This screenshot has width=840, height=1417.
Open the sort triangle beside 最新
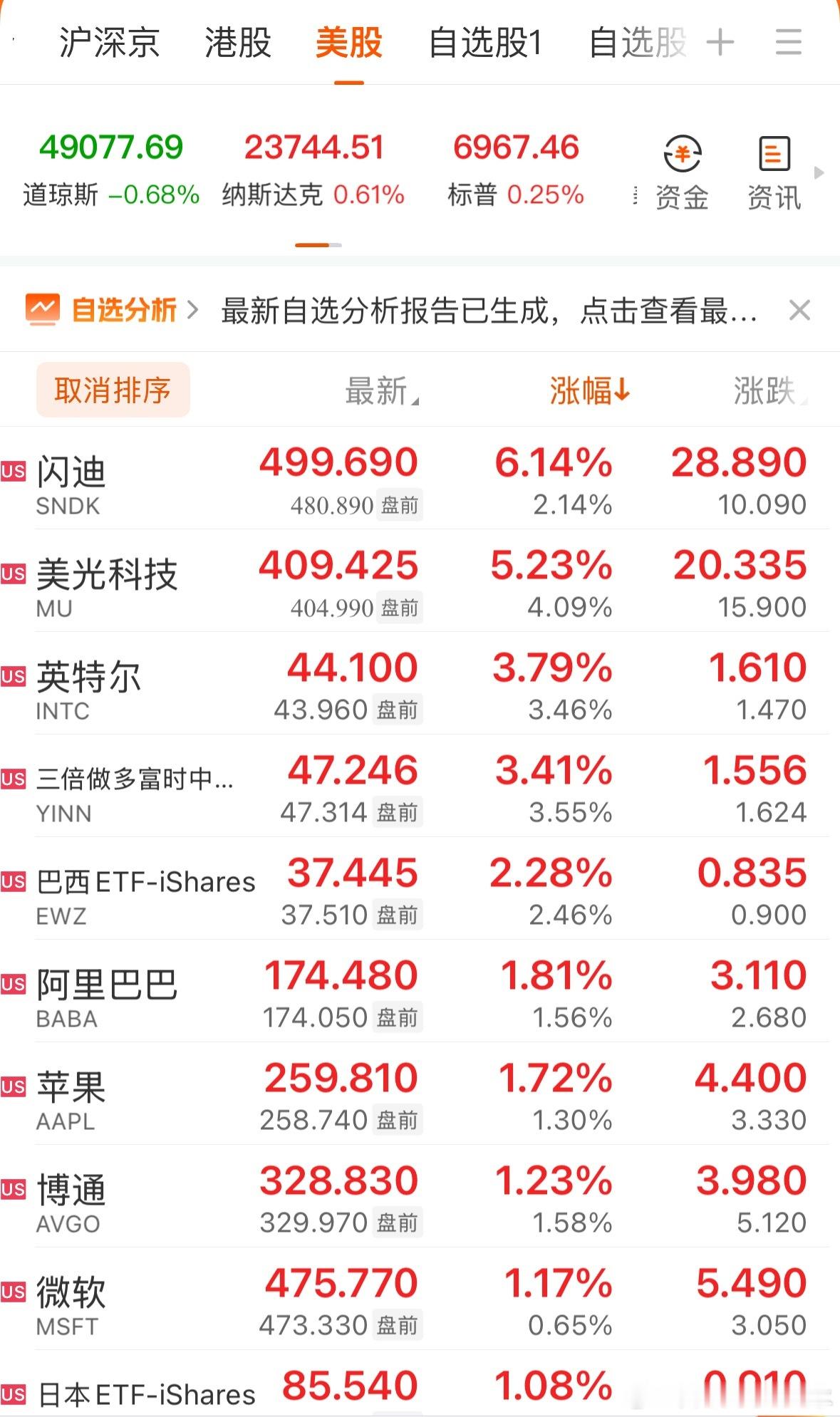point(414,399)
